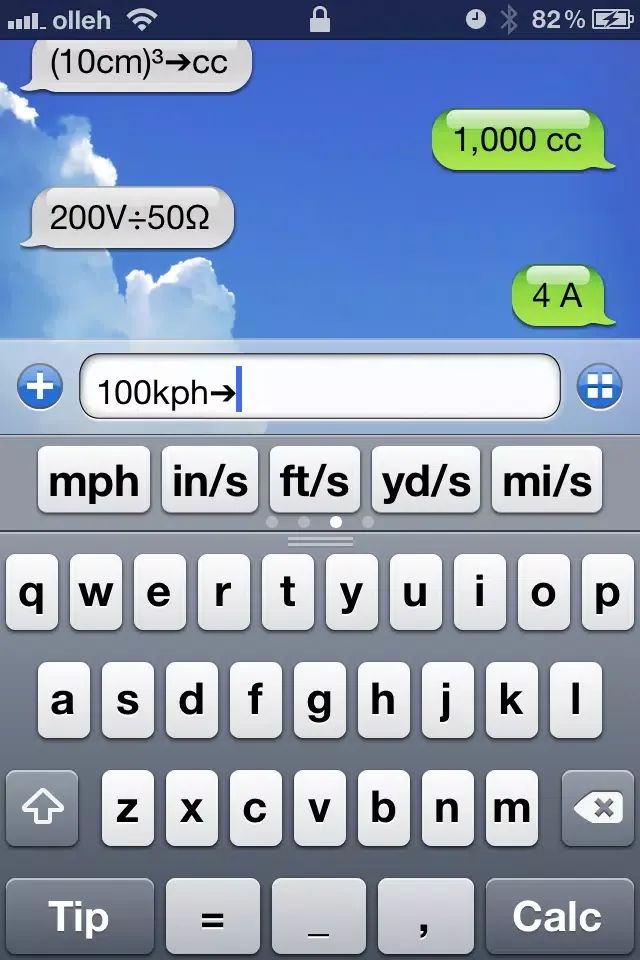Insert an equals sign
640x960 pixels.
pyautogui.click(x=212, y=916)
